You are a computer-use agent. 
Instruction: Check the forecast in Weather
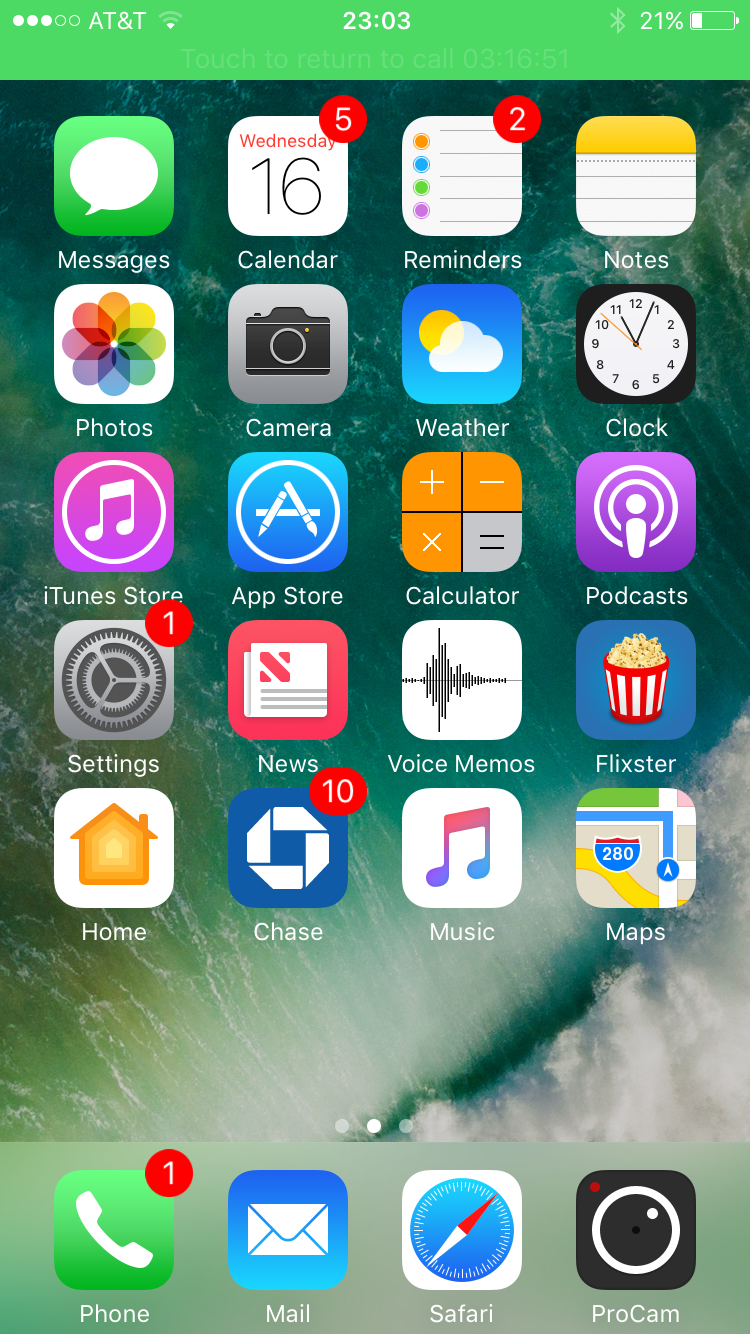click(x=462, y=344)
